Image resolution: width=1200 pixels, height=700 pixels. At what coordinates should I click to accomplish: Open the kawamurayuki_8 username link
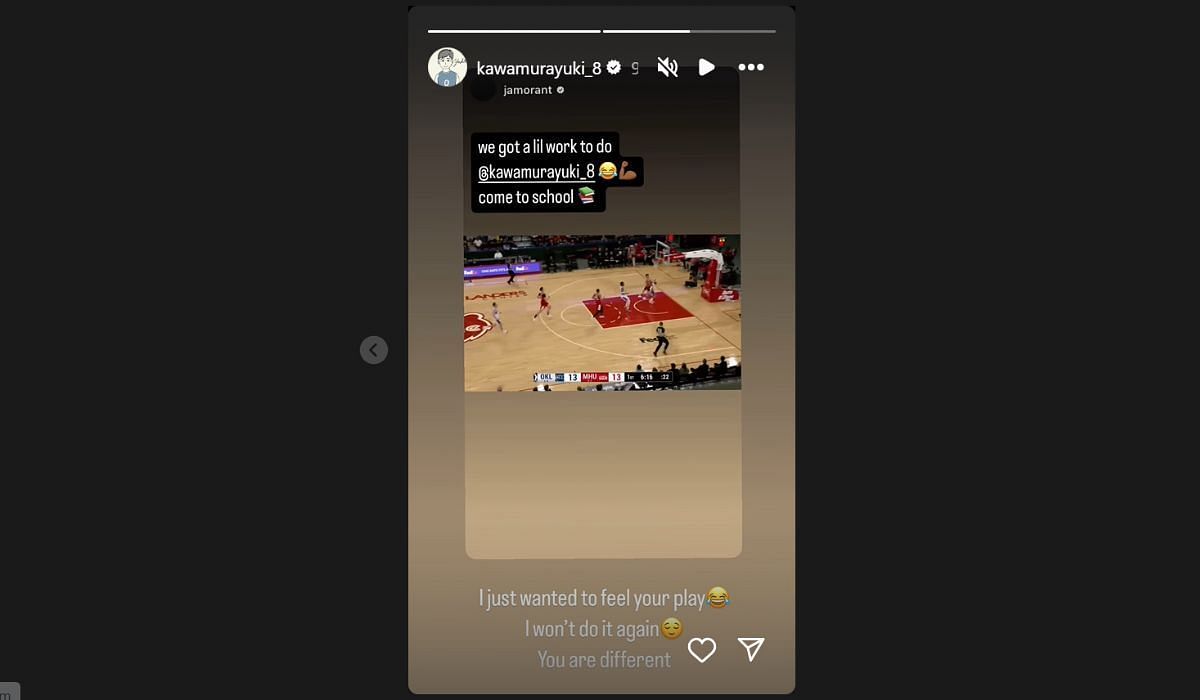539,68
